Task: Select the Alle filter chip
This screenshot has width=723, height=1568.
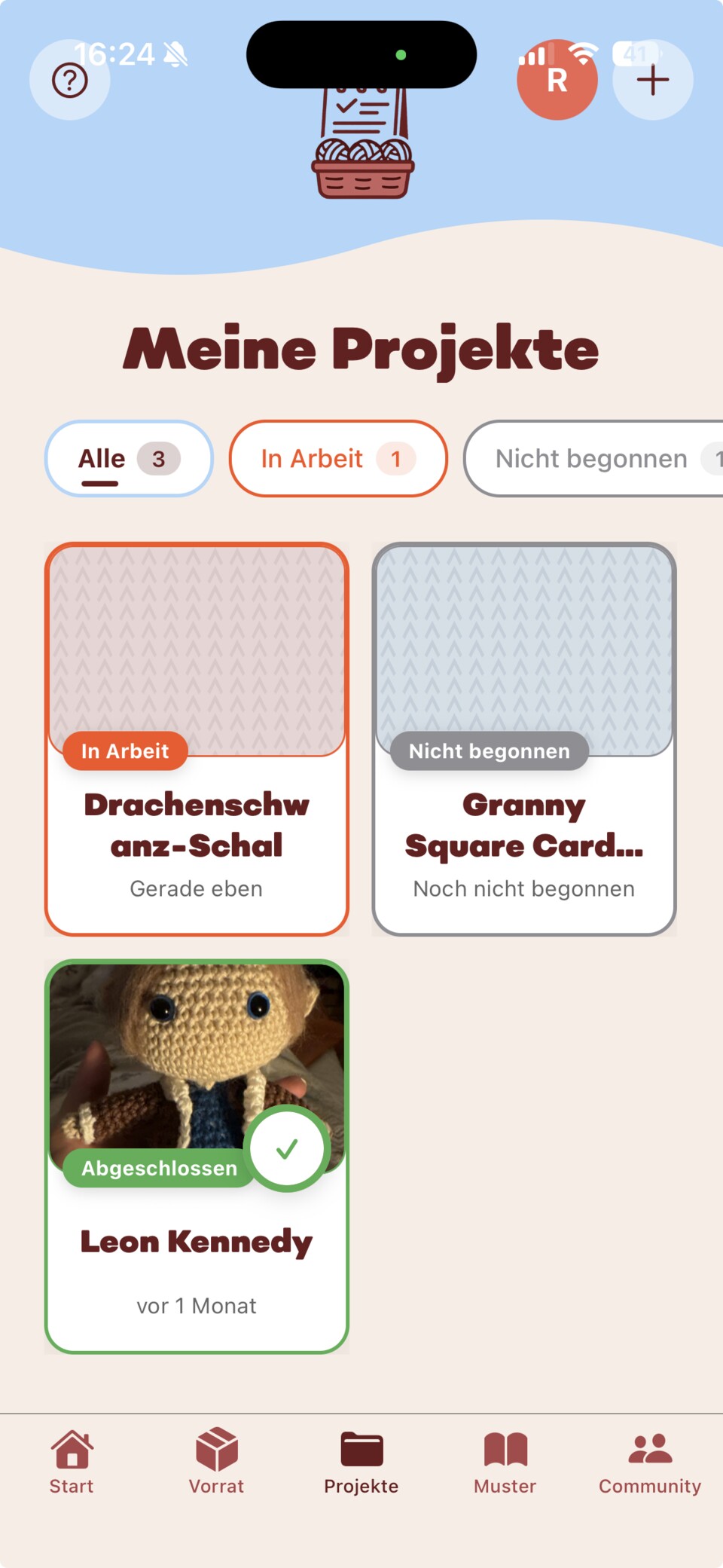Action: pyautogui.click(x=129, y=458)
